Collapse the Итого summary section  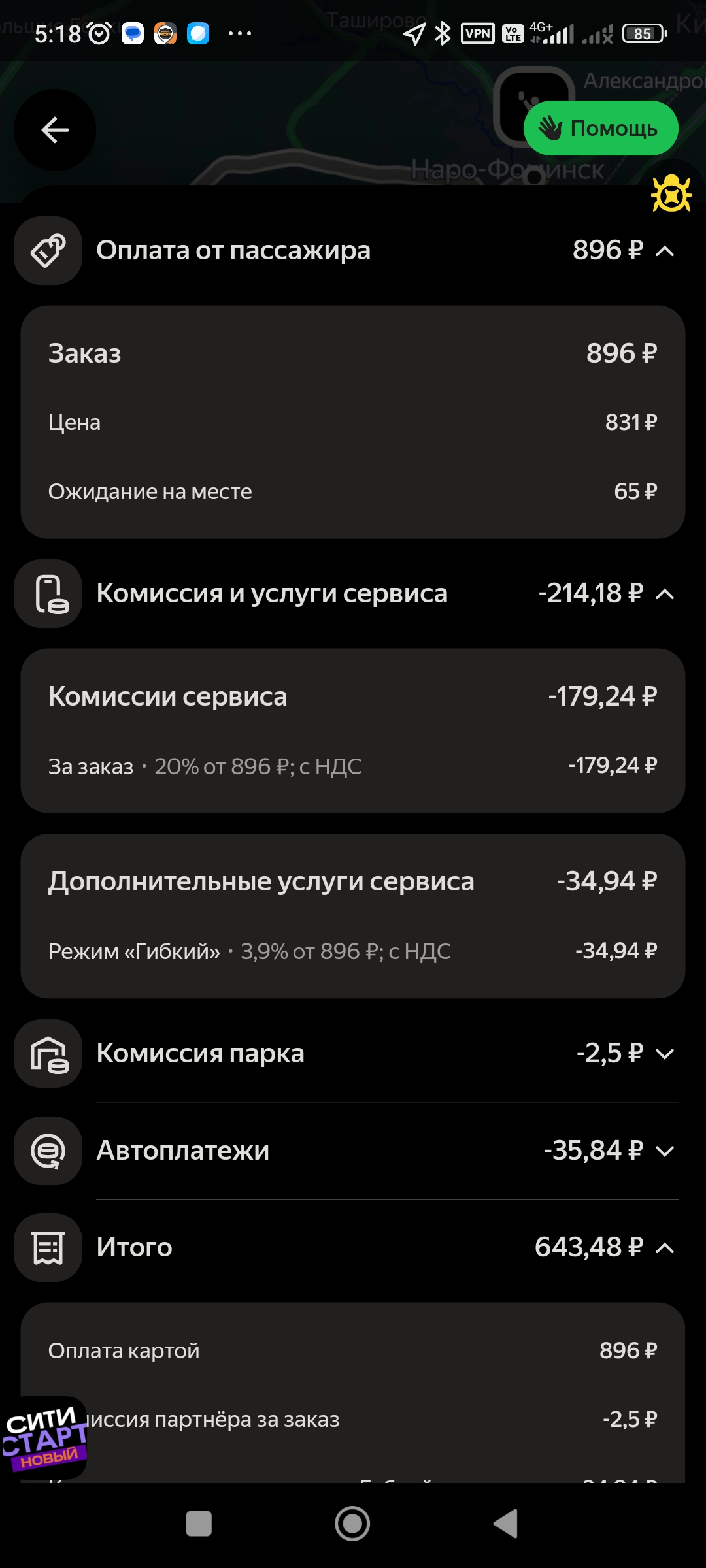pyautogui.click(x=664, y=1248)
